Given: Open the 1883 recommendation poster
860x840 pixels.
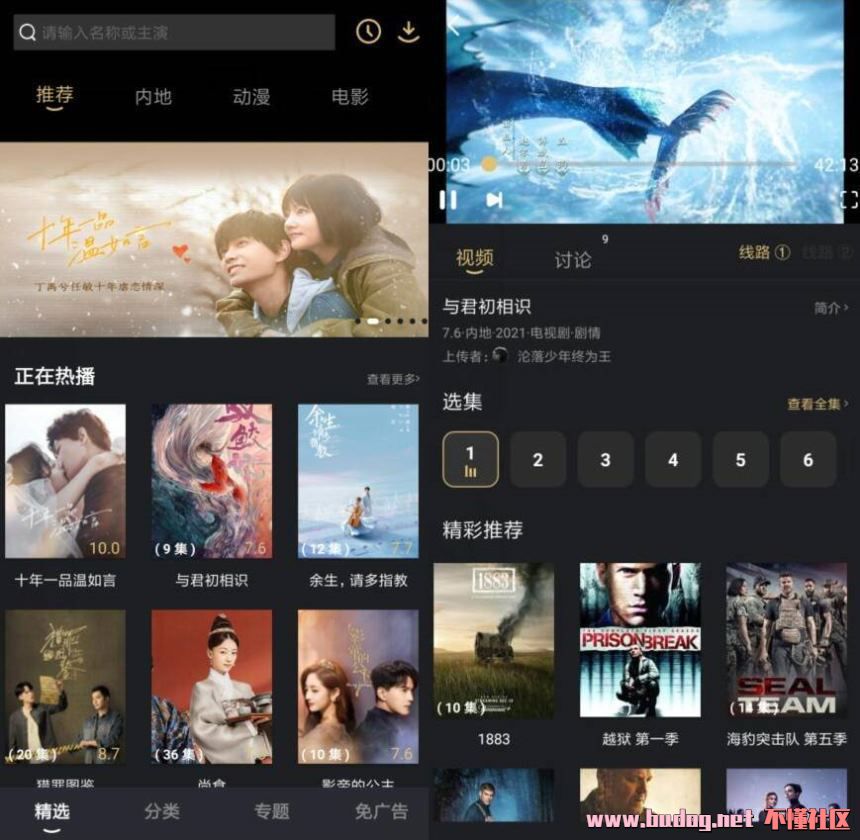Looking at the screenshot, I should (x=493, y=640).
